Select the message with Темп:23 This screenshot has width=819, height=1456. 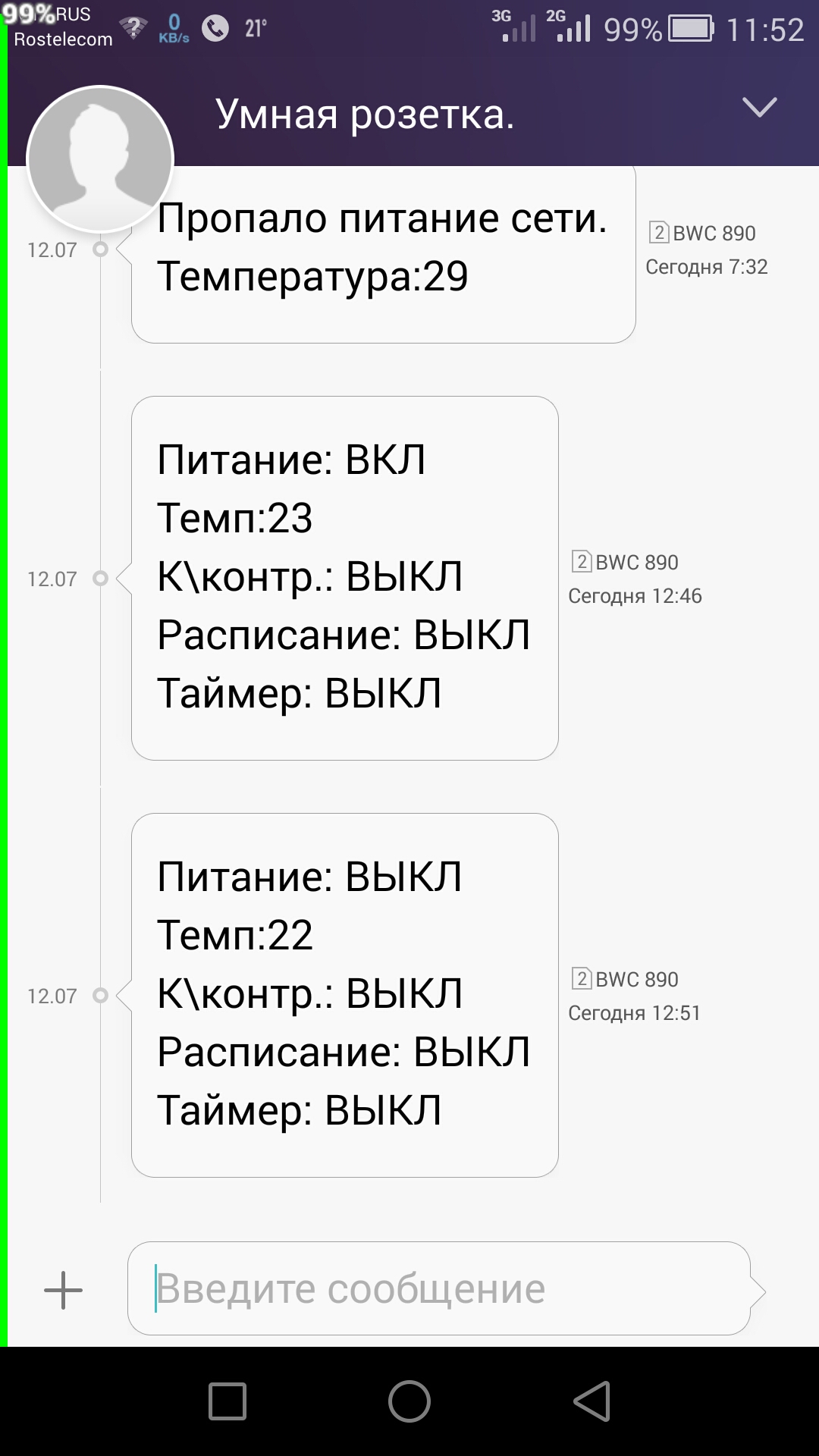344,578
